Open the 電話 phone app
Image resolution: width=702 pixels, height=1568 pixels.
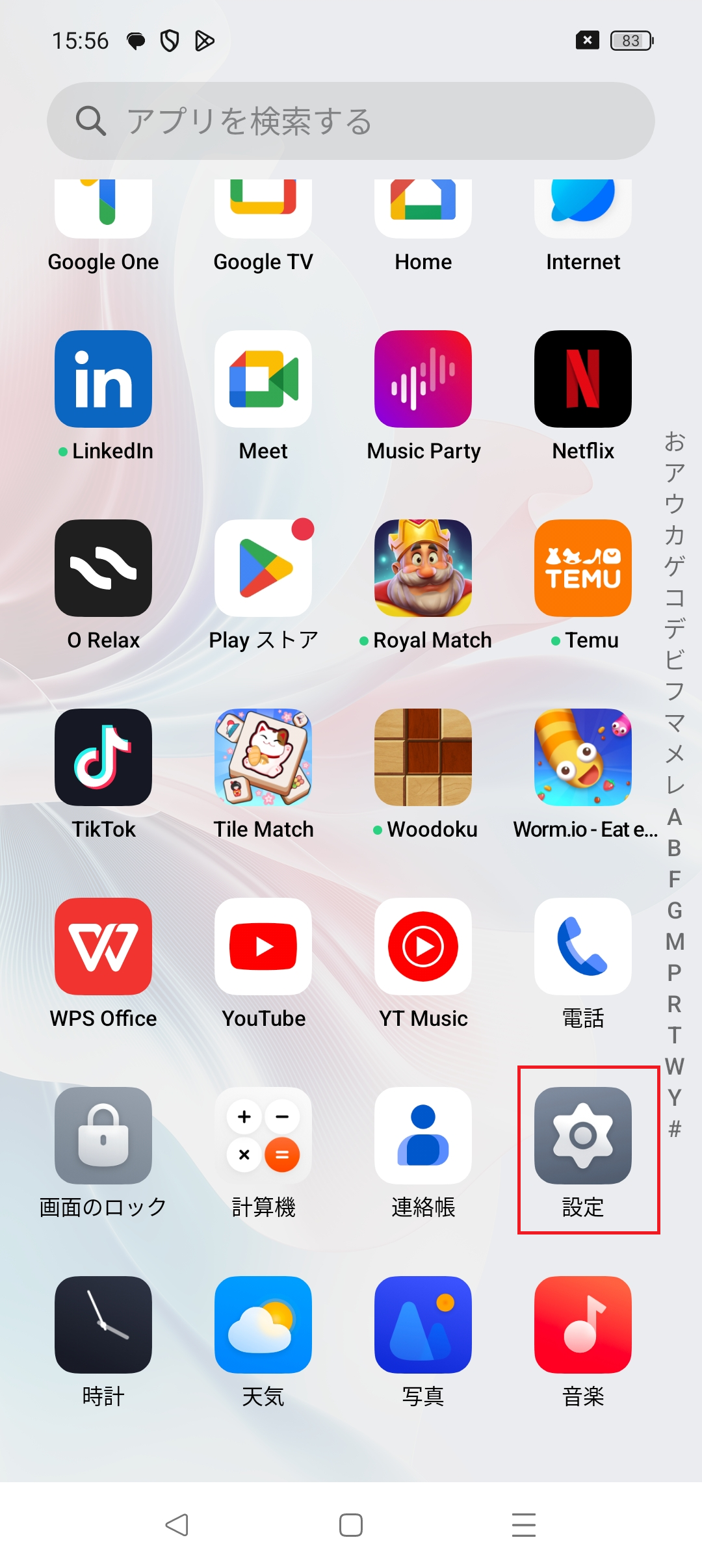coord(583,947)
